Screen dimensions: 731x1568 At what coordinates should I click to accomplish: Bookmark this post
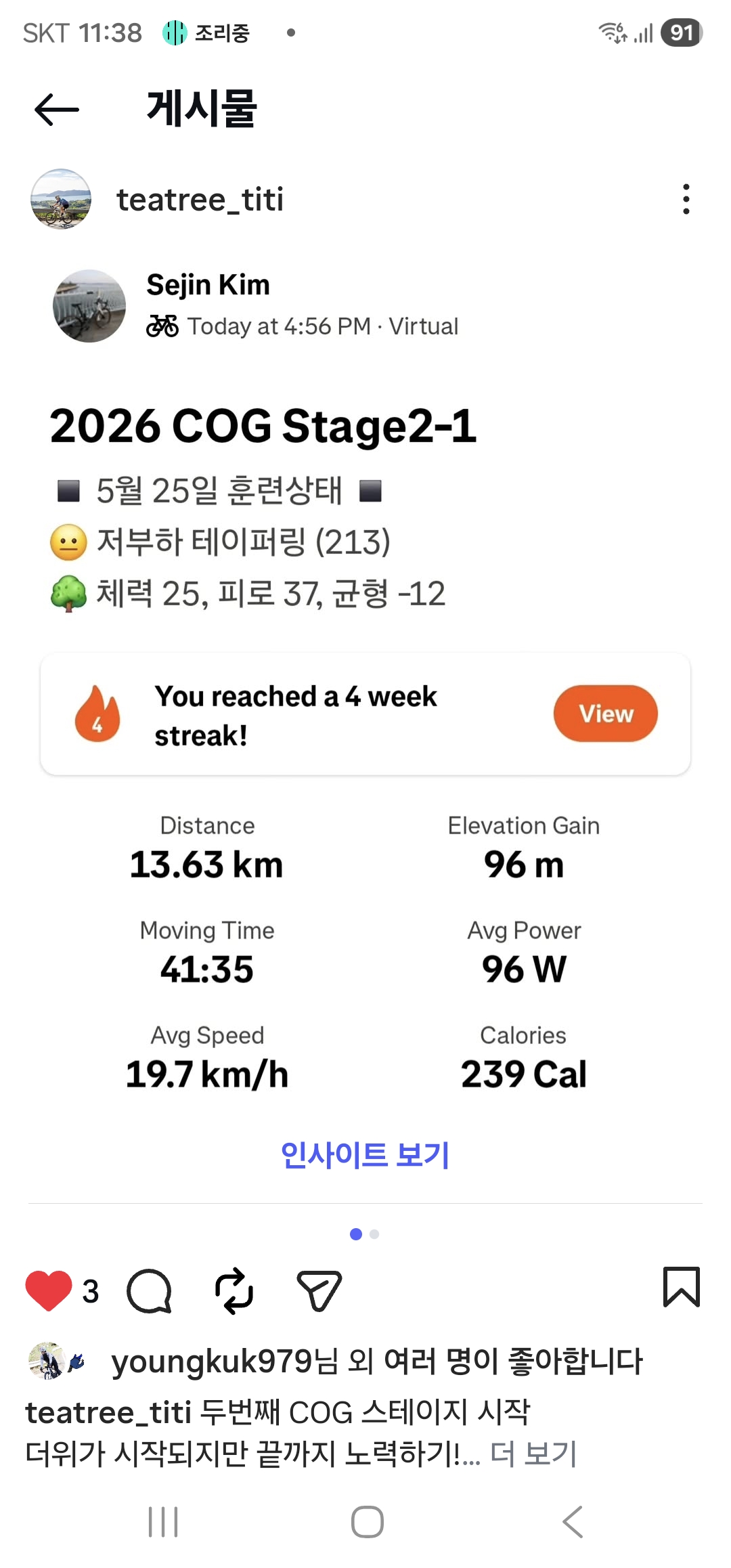[x=682, y=1287]
